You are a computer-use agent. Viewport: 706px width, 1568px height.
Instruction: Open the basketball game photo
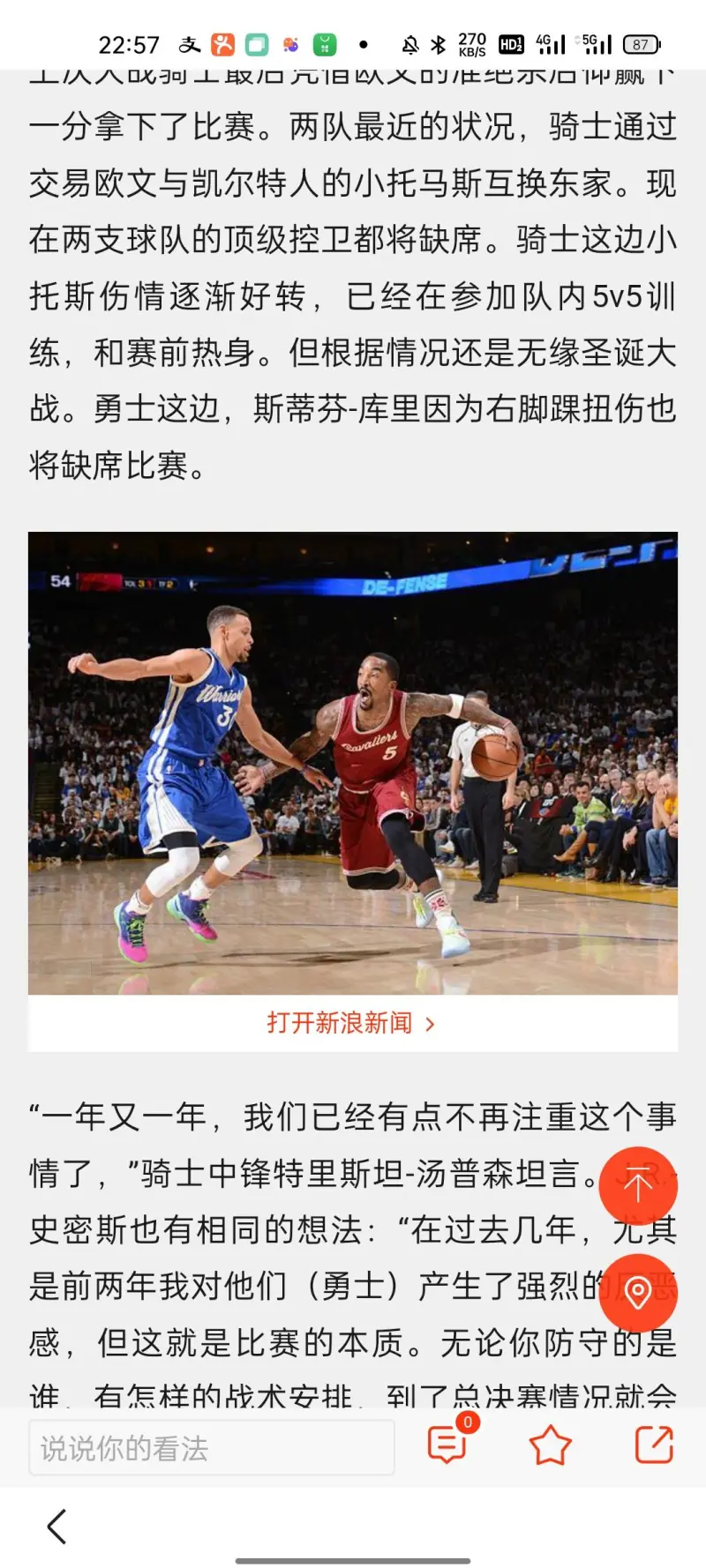pyautogui.click(x=353, y=763)
